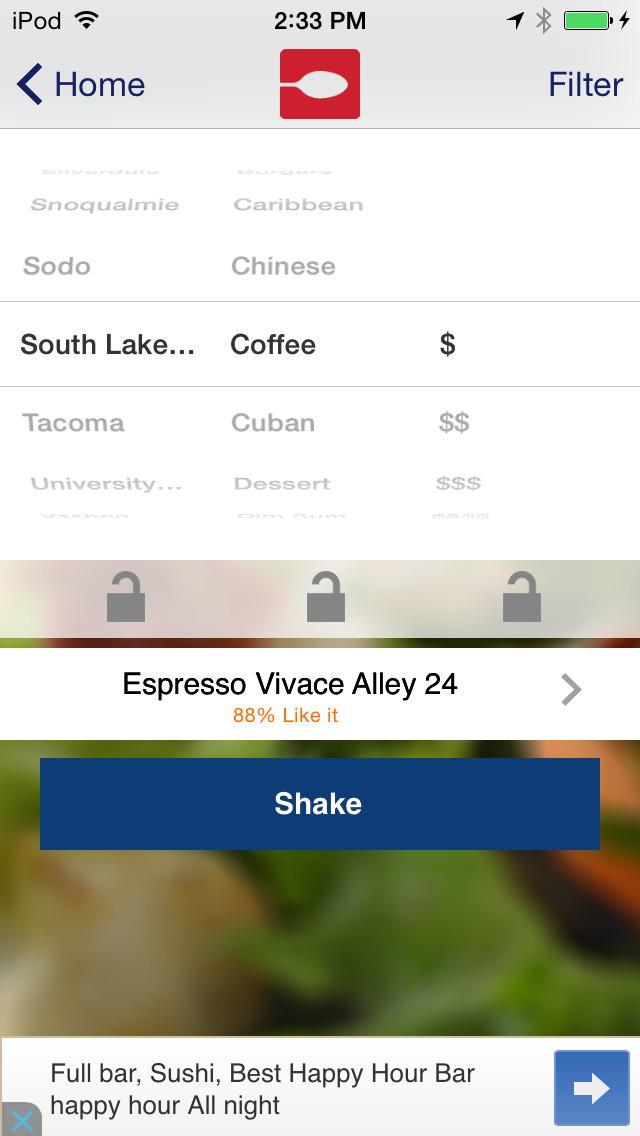Viewport: 640px width, 1136px height.
Task: Select Snoqualmie in the neighborhood picker
Action: pyautogui.click(x=105, y=205)
